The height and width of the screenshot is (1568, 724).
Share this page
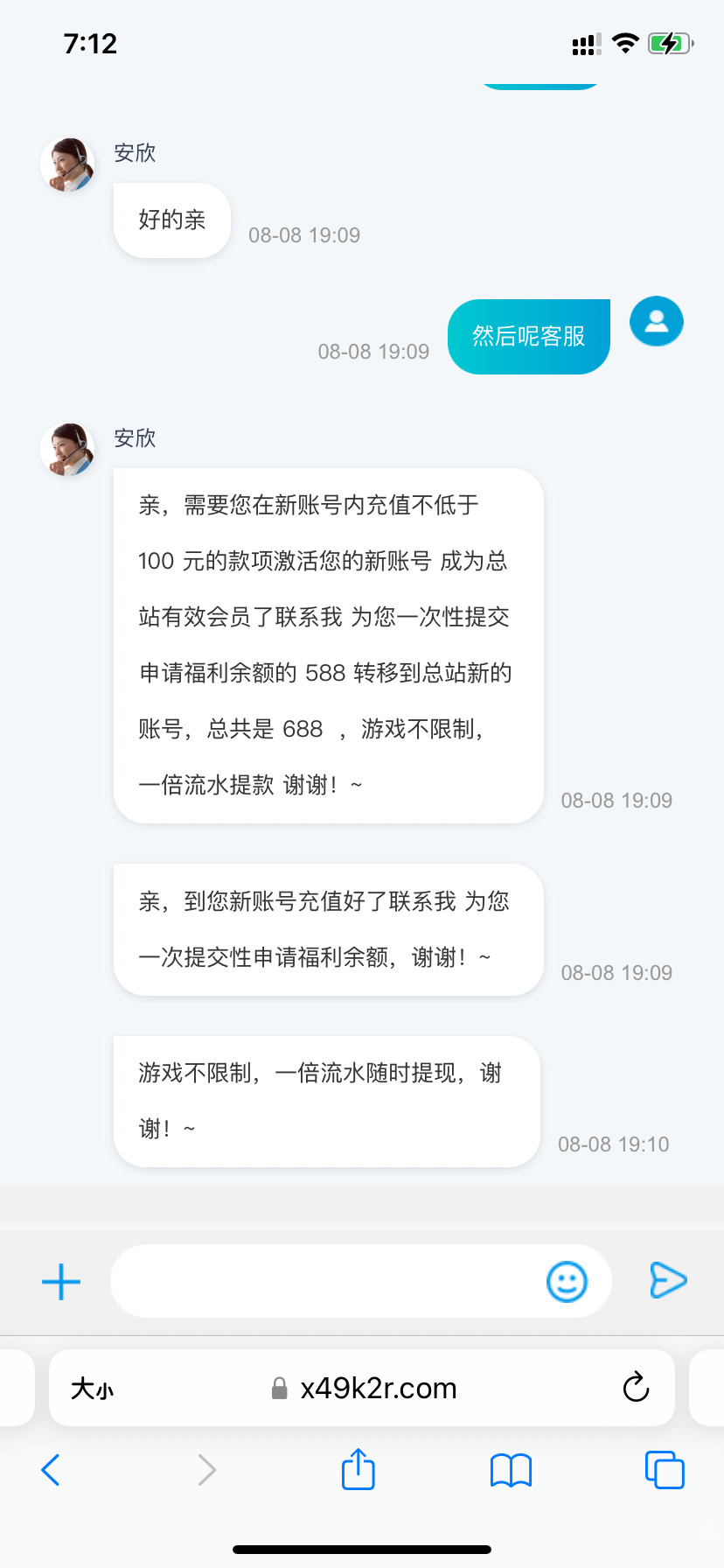(359, 1469)
